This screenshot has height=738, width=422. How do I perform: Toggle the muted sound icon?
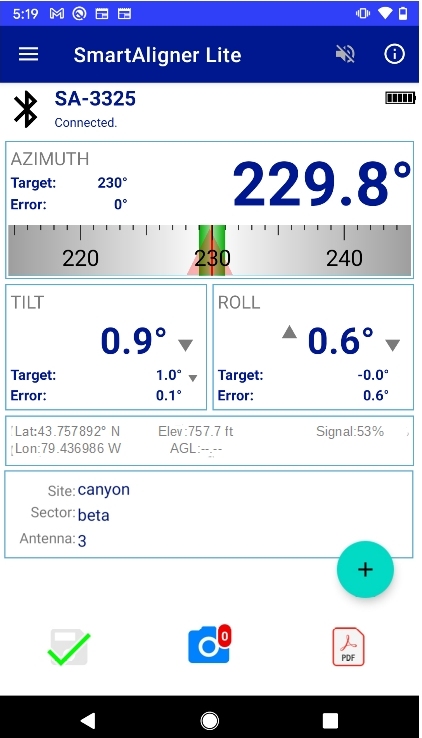click(x=345, y=55)
